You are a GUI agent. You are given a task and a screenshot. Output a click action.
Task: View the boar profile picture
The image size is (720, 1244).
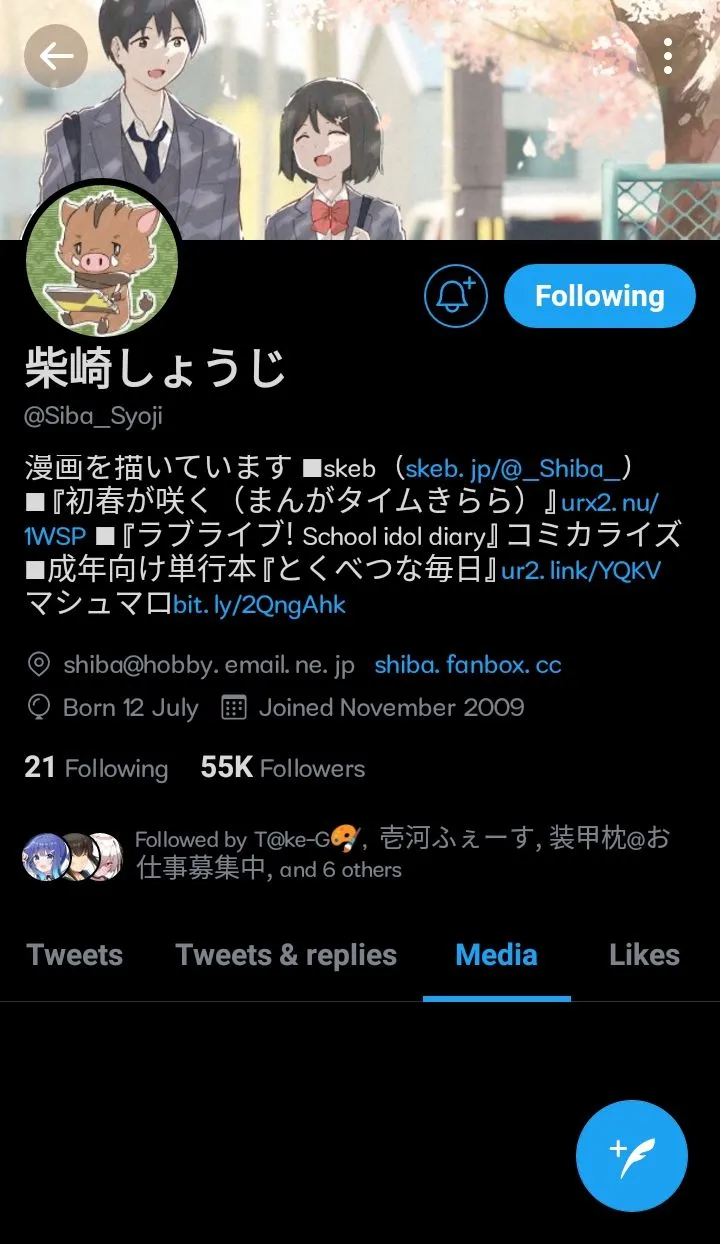pos(101,260)
